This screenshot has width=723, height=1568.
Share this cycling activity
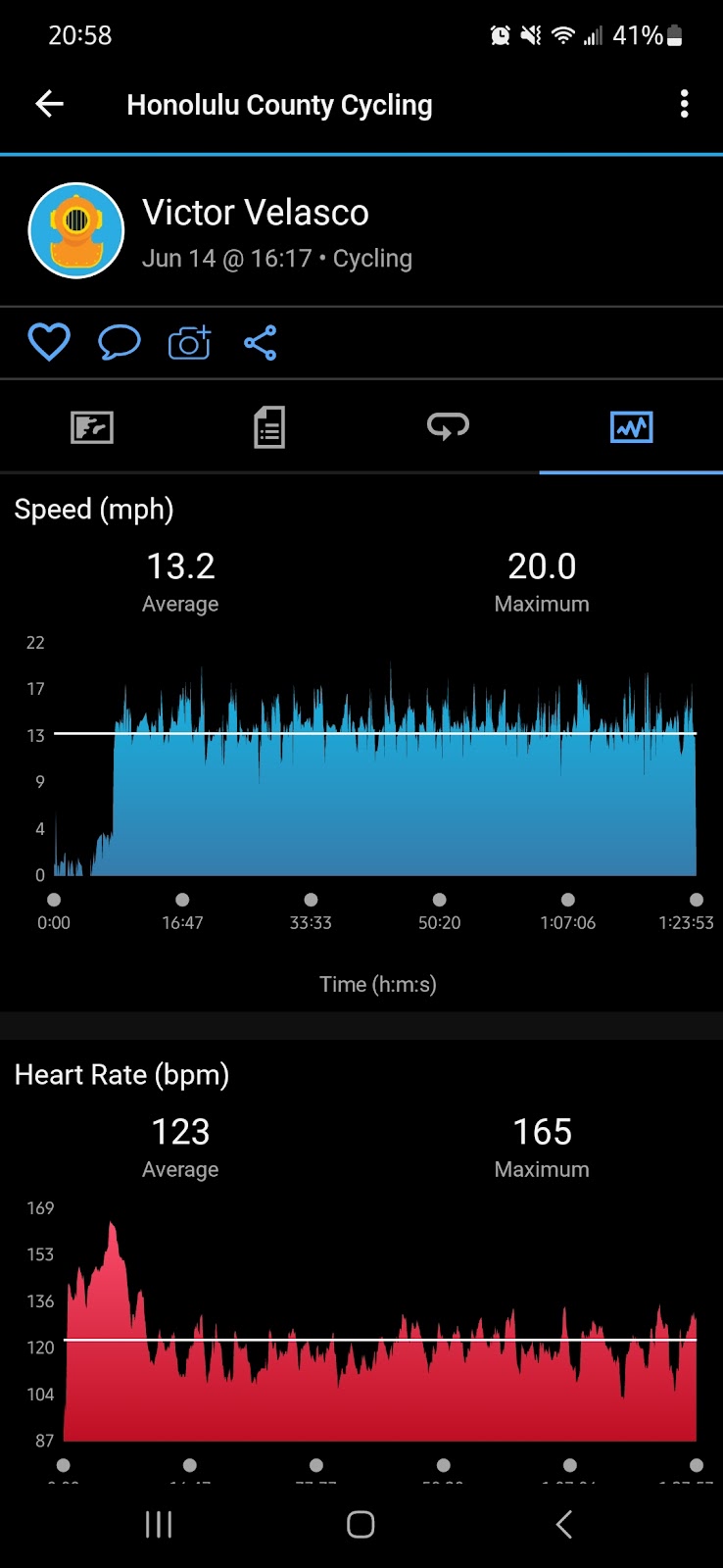pyautogui.click(x=261, y=343)
